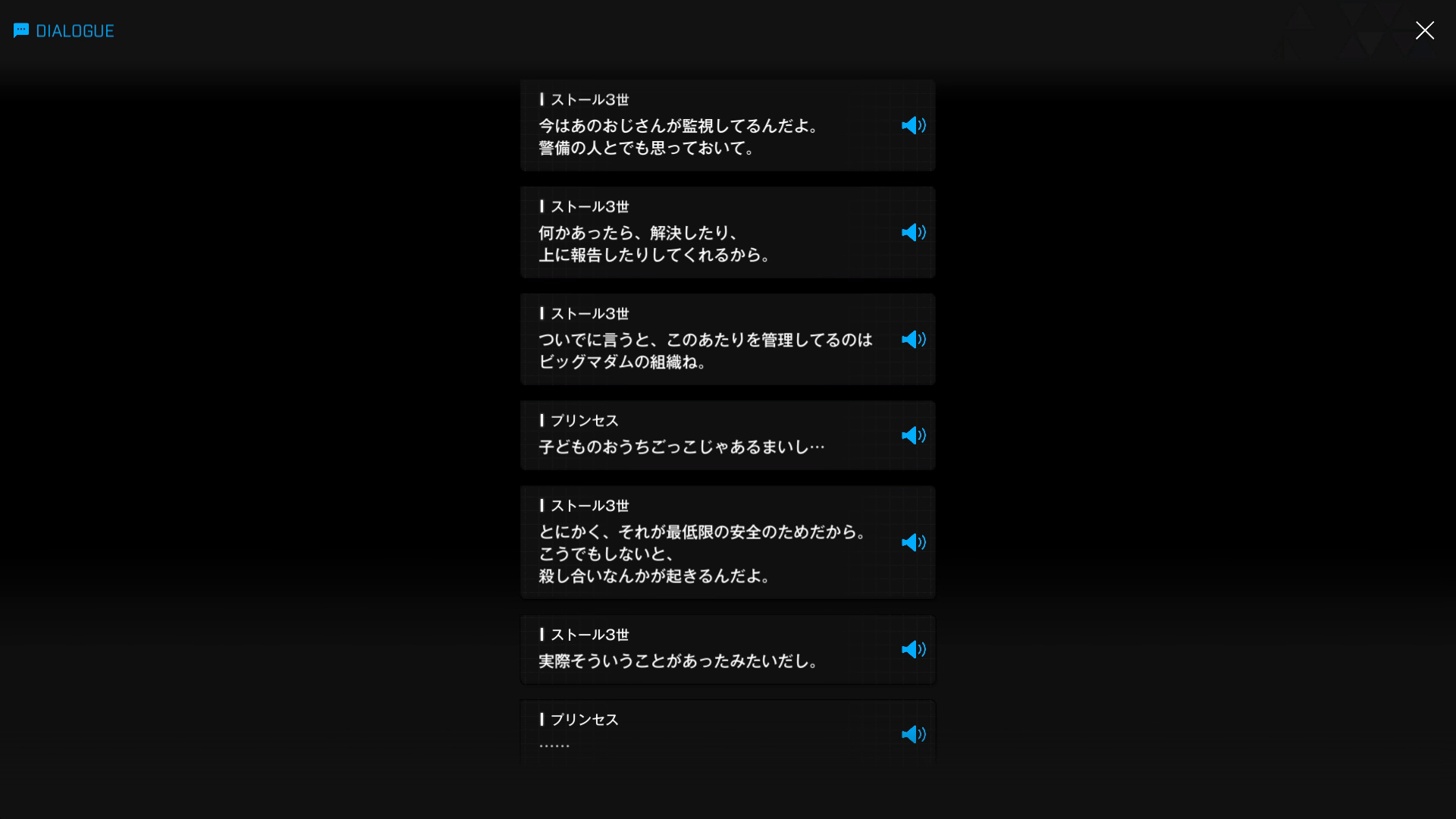
Task: Play voice for ついでに言うと line
Action: point(913,339)
